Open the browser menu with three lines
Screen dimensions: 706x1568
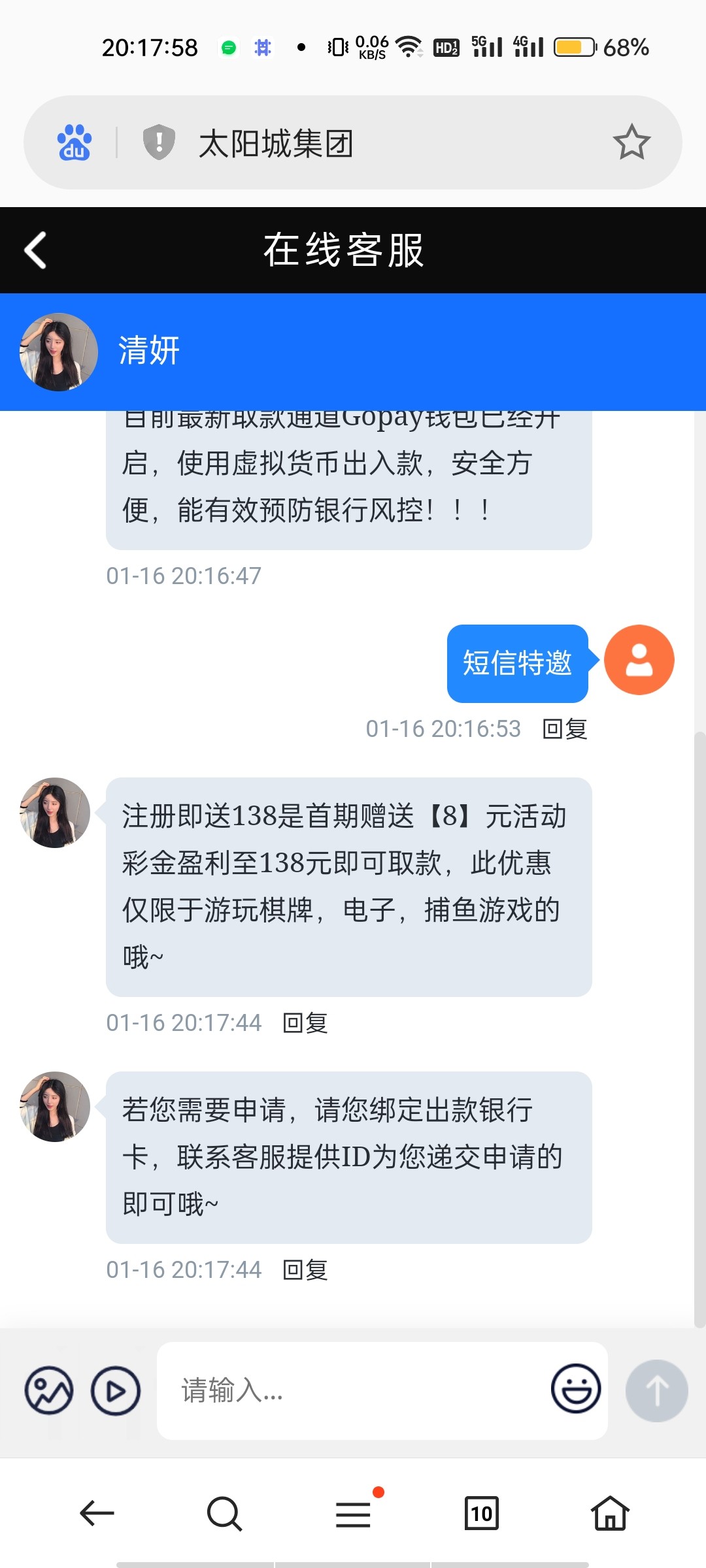click(x=353, y=1513)
